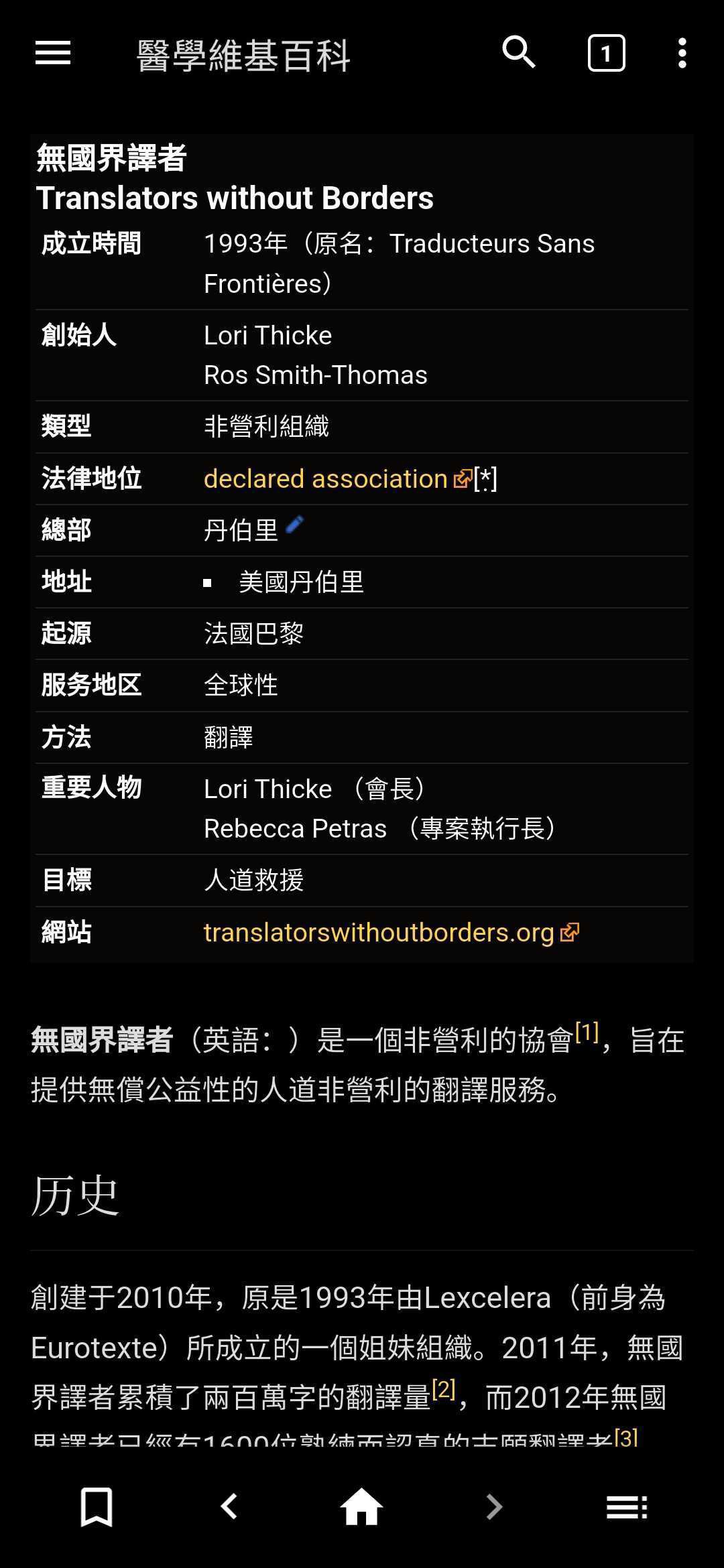Go back to the previous page
This screenshot has width=724, height=1568.
(229, 1507)
